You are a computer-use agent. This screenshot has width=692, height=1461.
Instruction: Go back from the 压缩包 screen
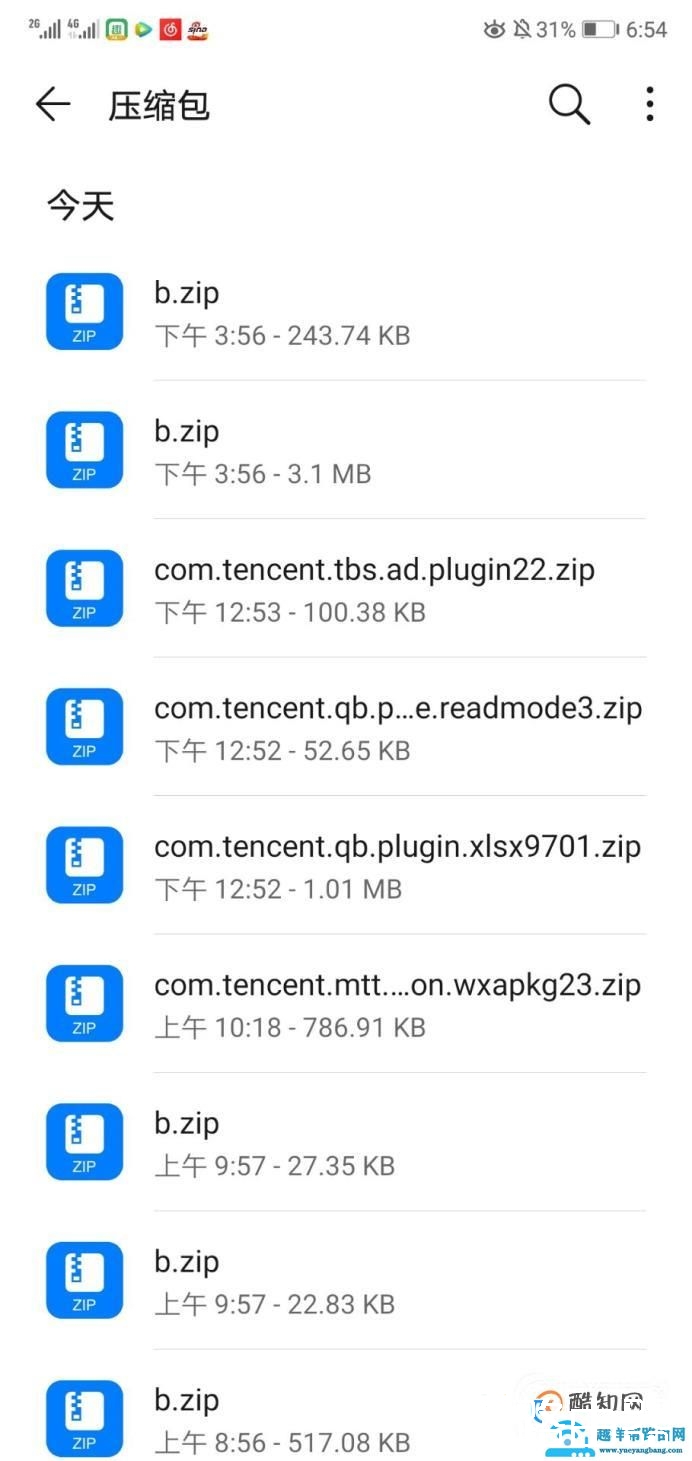[52, 104]
